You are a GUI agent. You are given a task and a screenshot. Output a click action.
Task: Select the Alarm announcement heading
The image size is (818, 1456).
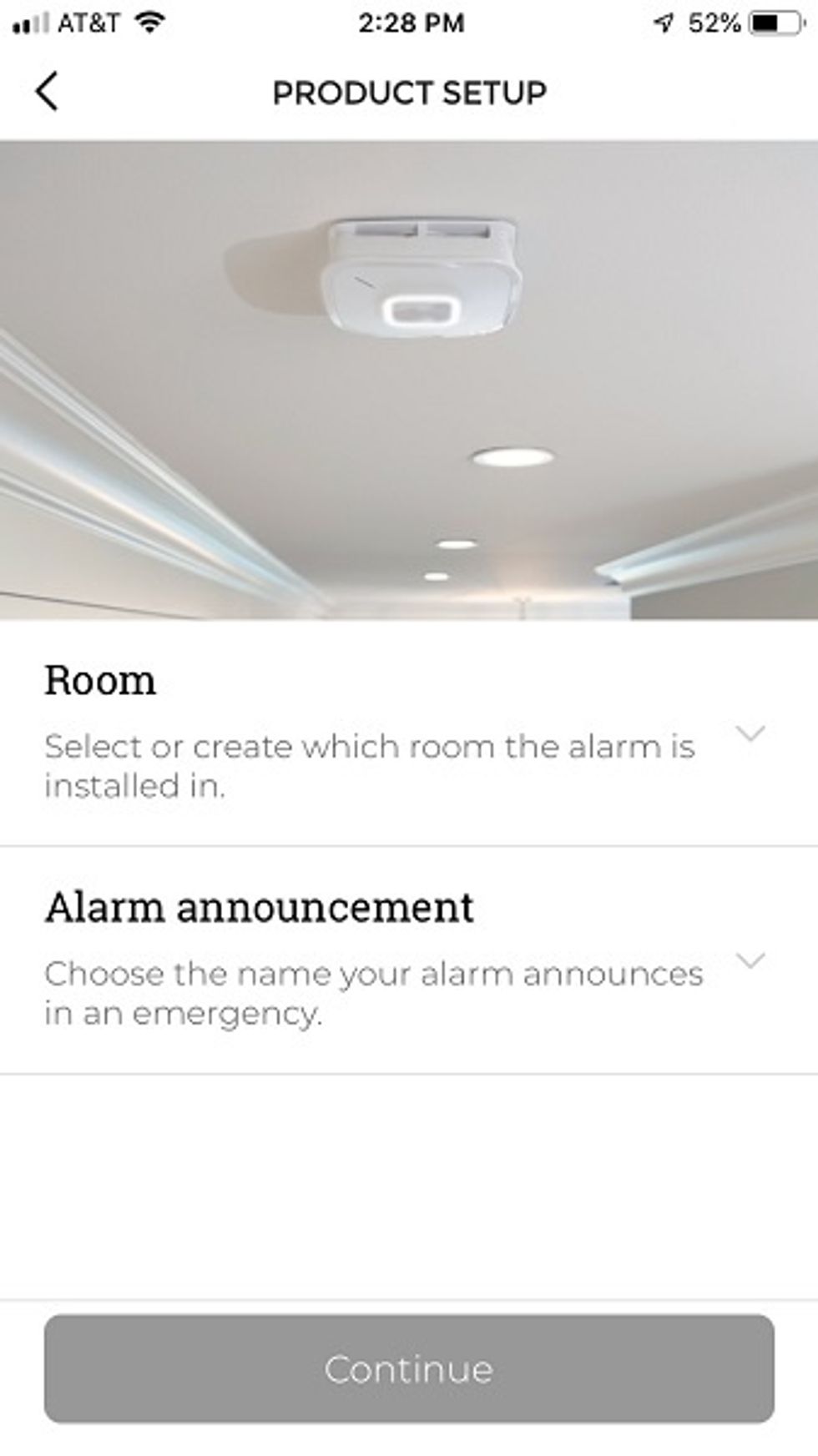[260, 905]
